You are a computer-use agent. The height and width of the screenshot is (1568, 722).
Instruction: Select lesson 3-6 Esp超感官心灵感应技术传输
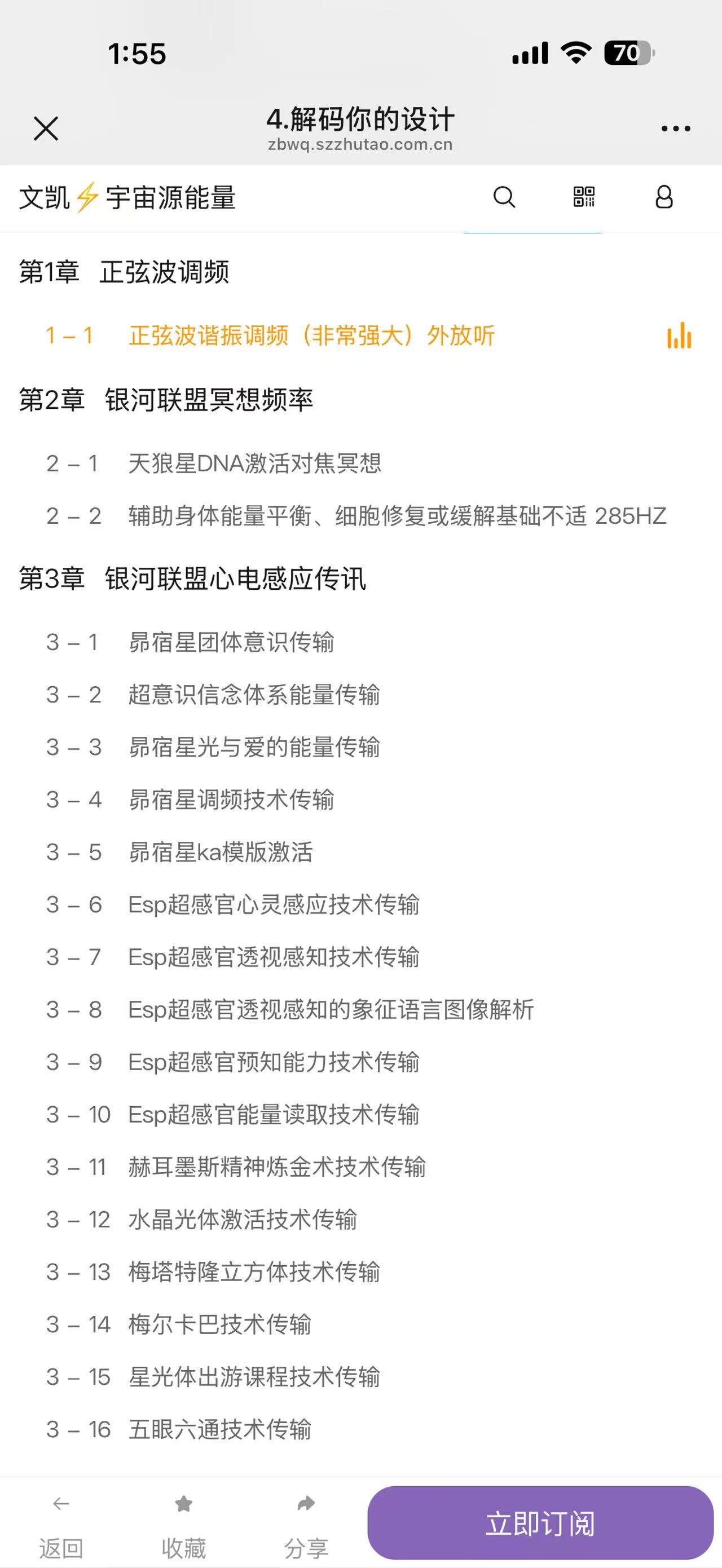pos(274,904)
